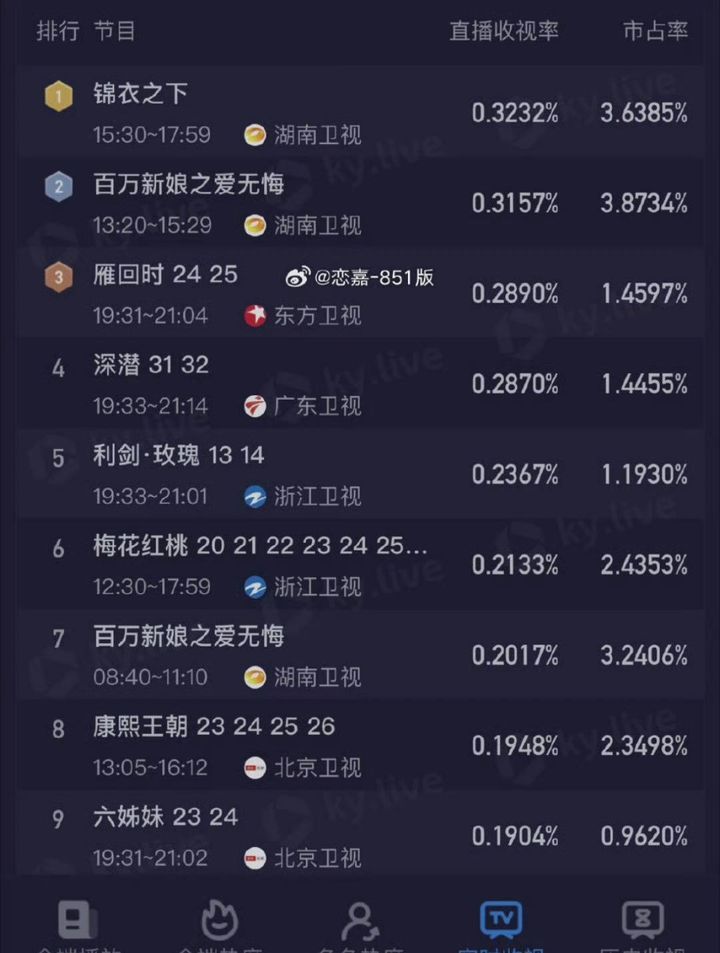Open 百万新娘之爱无悔 at 08:40~11:10
The height and width of the screenshot is (953, 720).
coord(360,655)
